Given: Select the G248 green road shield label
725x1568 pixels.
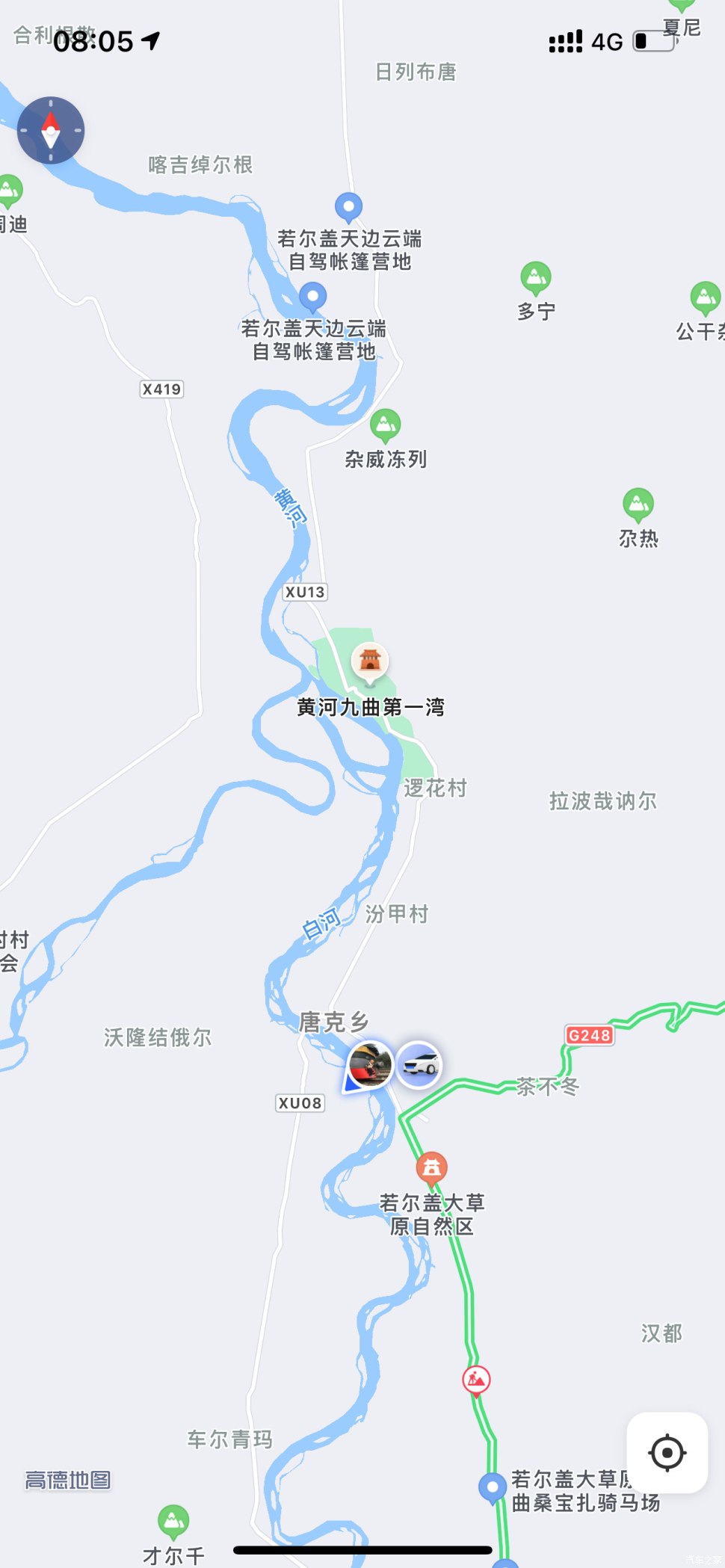Looking at the screenshot, I should pyautogui.click(x=590, y=1036).
